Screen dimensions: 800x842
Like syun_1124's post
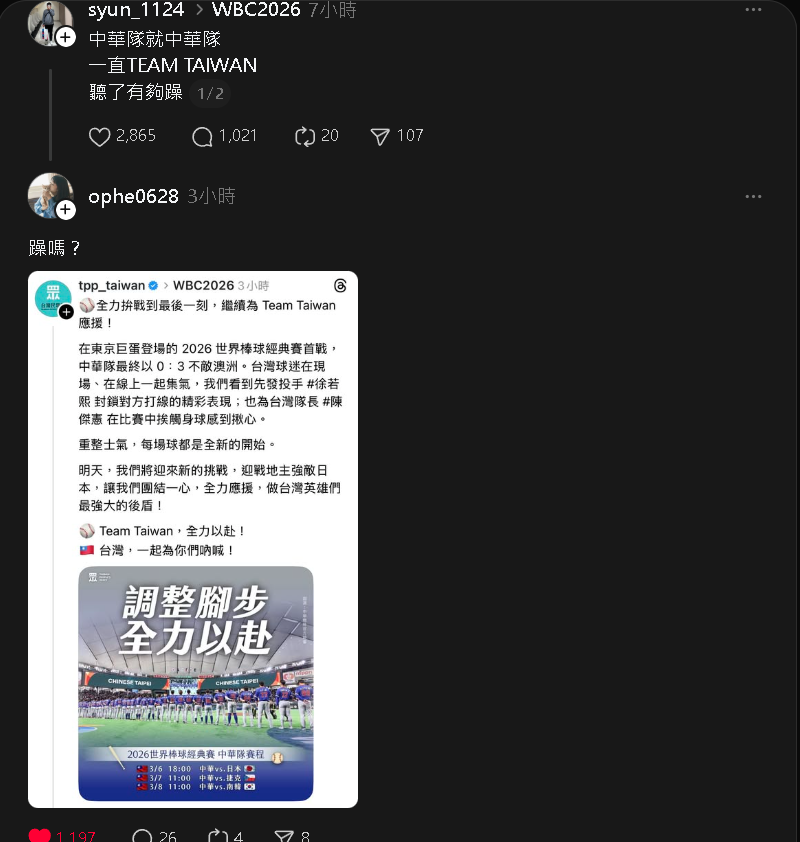coord(100,136)
